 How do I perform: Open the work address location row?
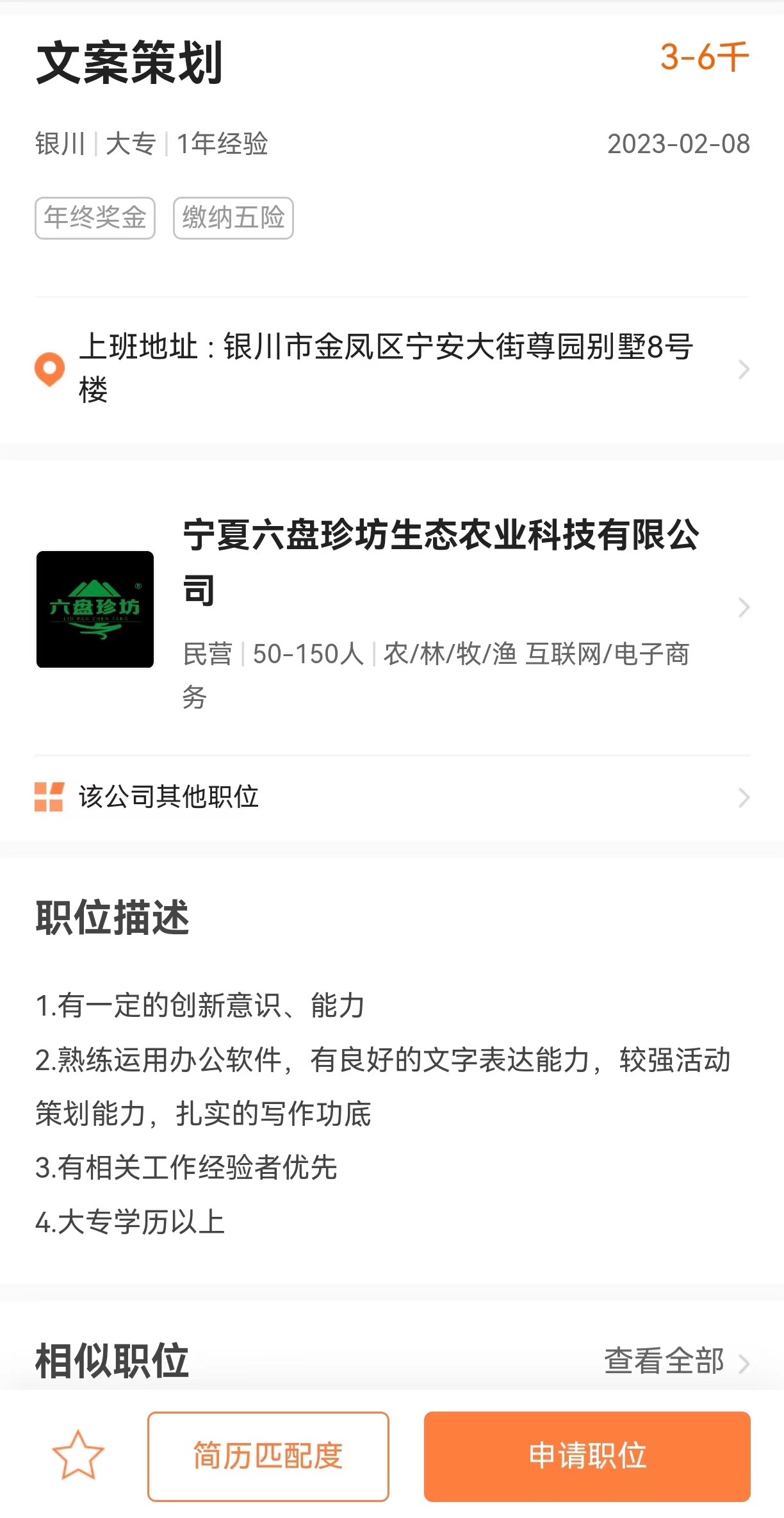pyautogui.click(x=391, y=368)
